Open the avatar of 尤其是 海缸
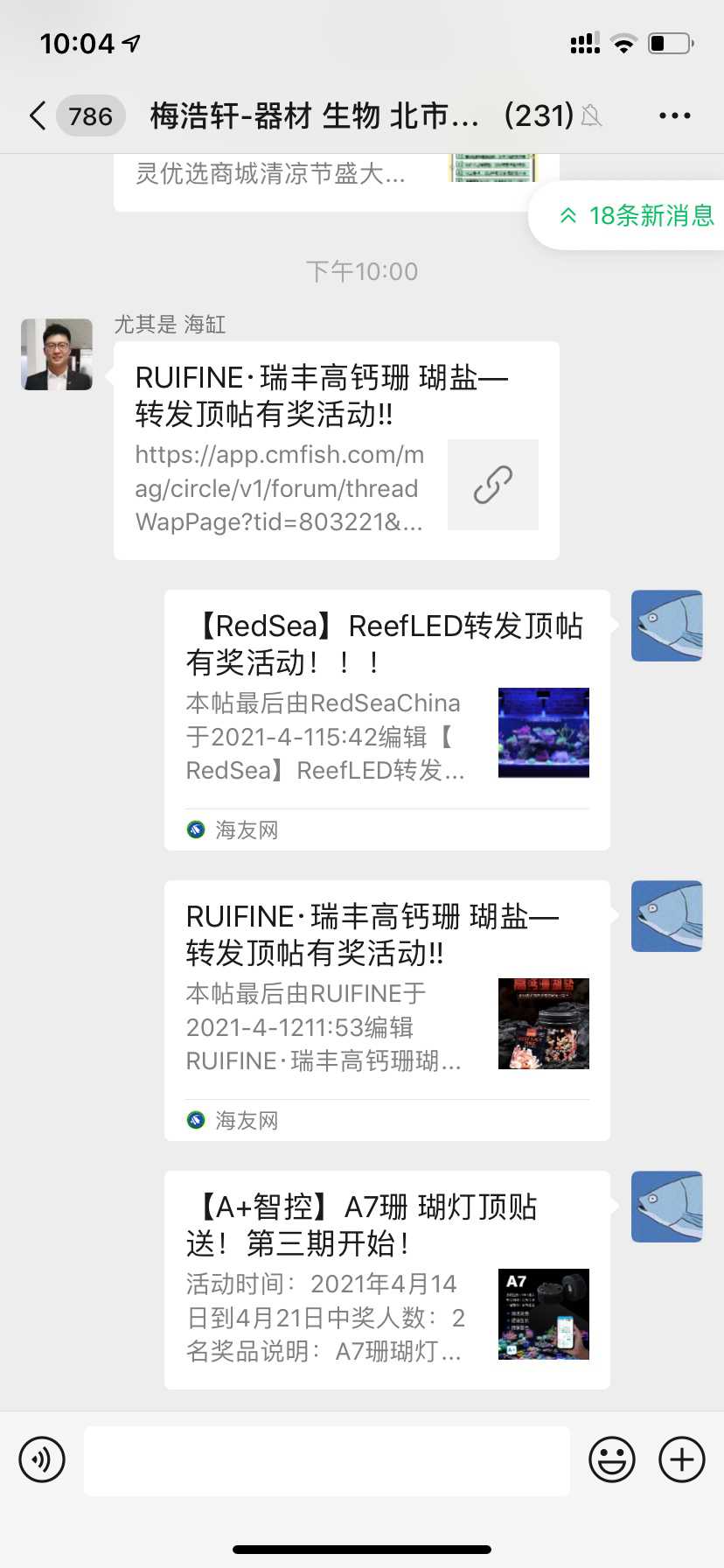This screenshot has width=724, height=1568. point(57,354)
